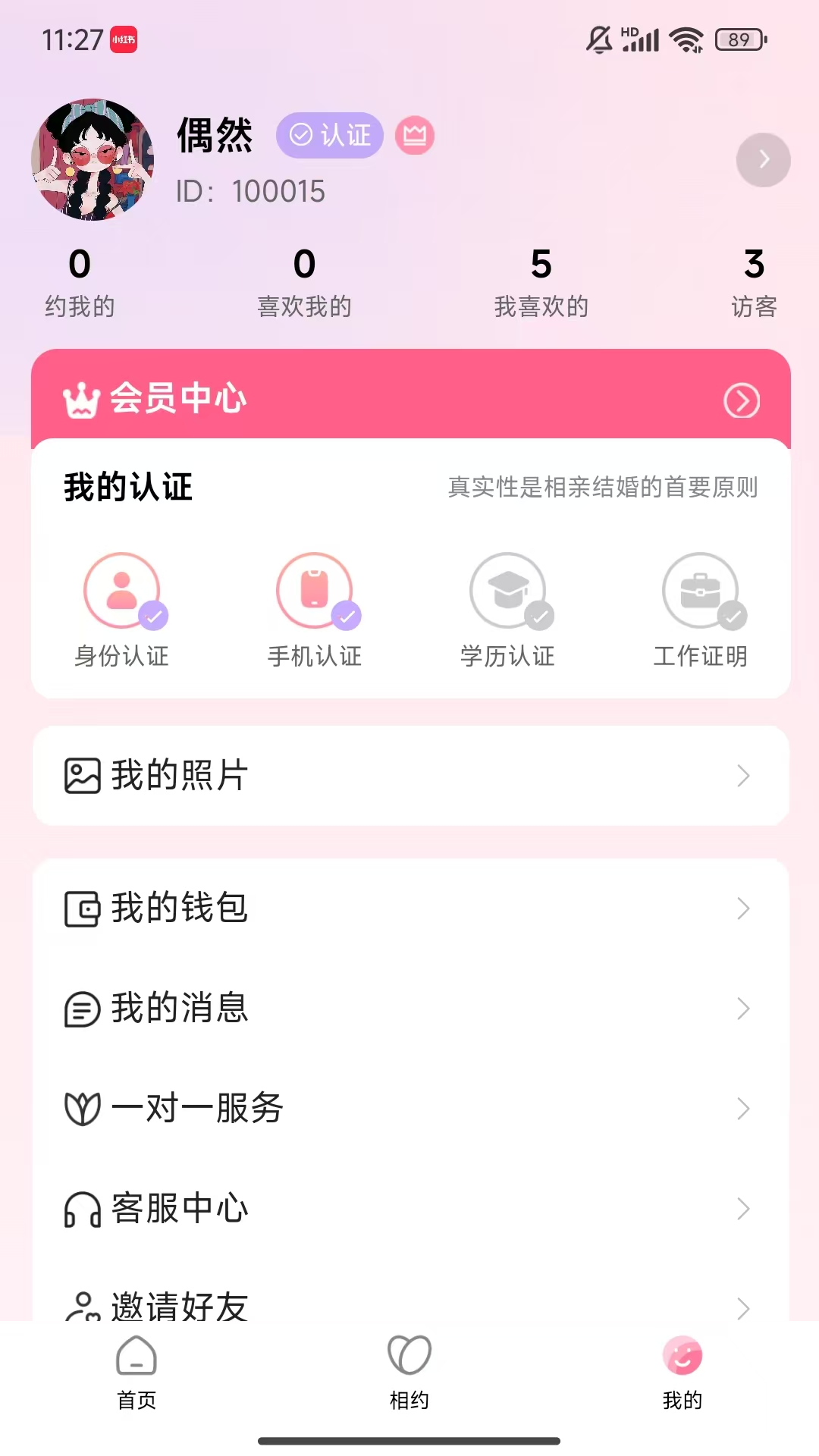Go to the 首页 home tab
The height and width of the screenshot is (1456, 819).
(x=136, y=1374)
